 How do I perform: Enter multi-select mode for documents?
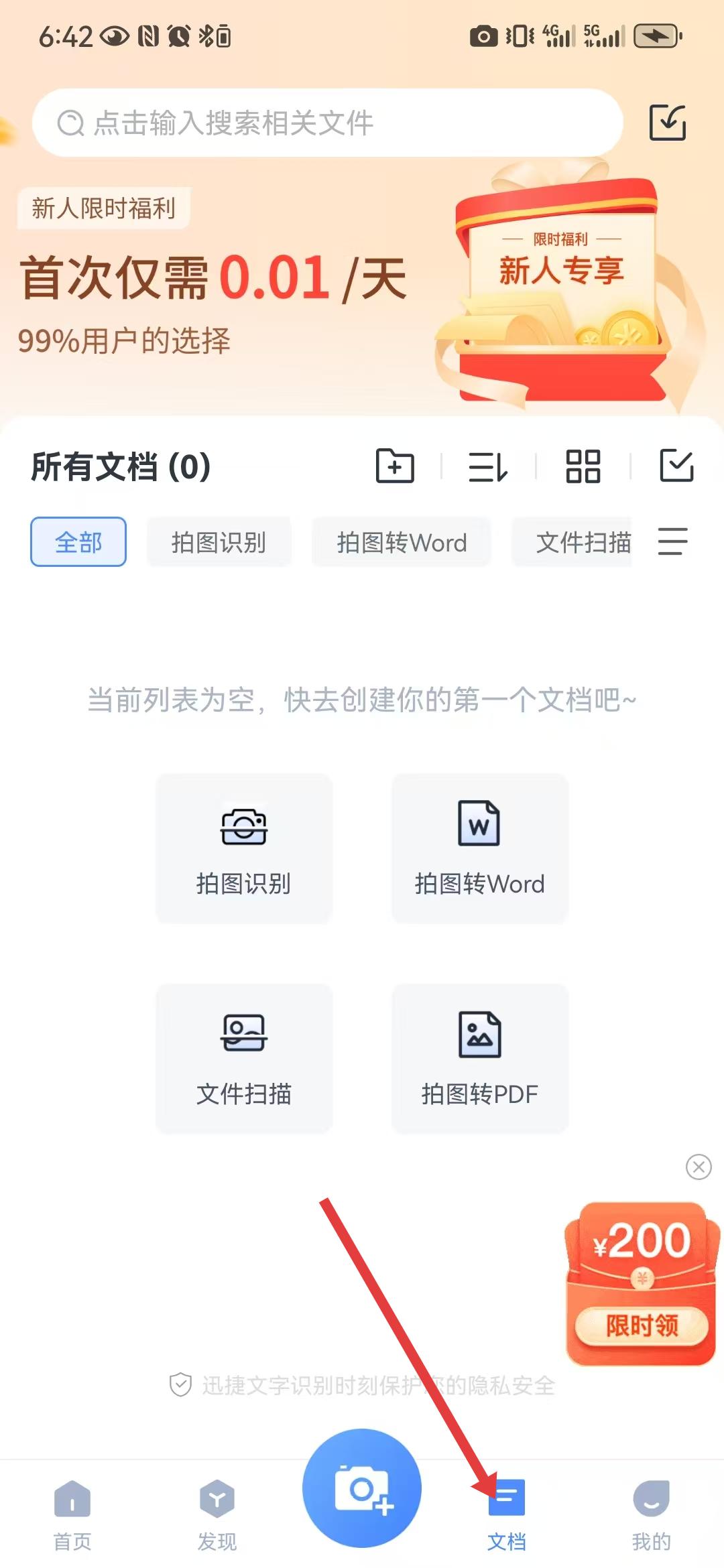676,466
